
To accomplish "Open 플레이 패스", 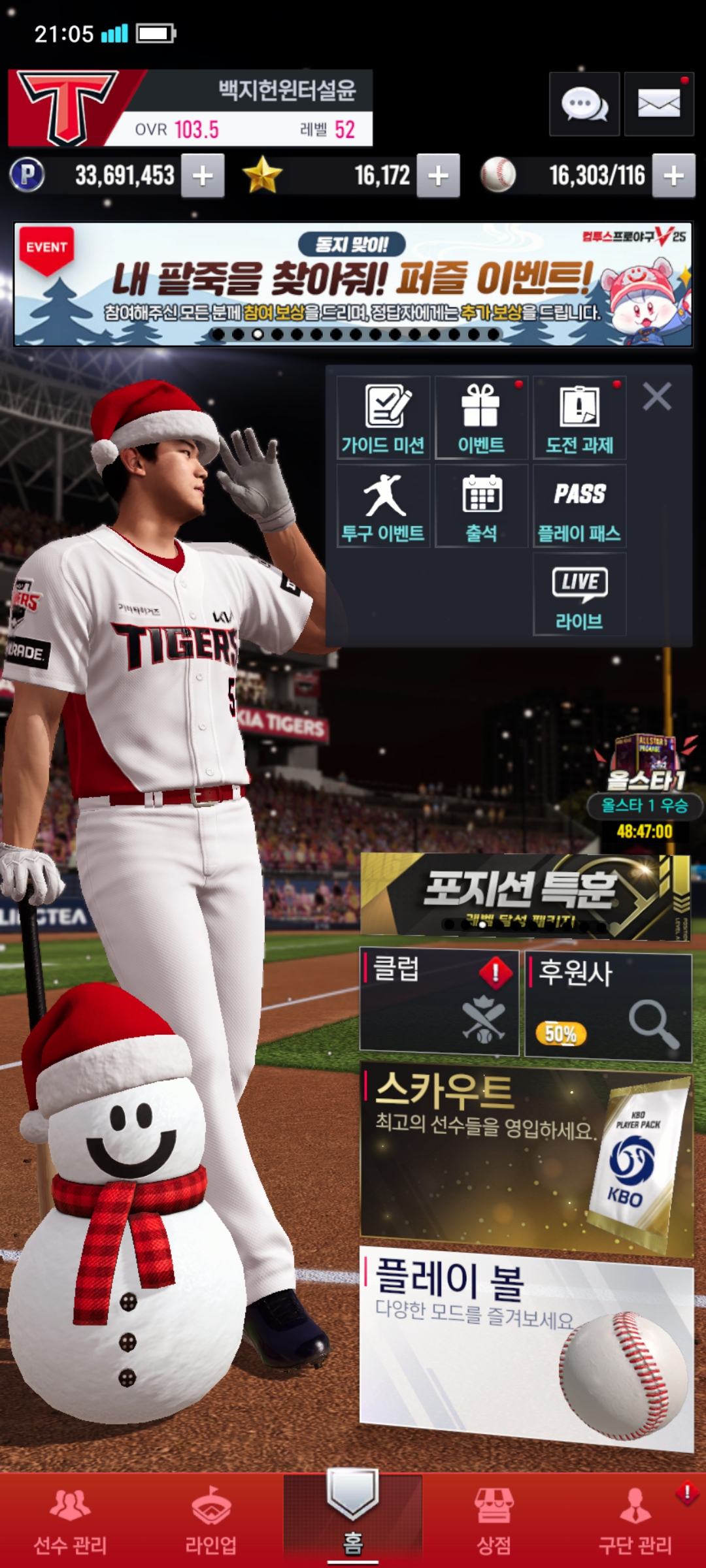I will (579, 506).
